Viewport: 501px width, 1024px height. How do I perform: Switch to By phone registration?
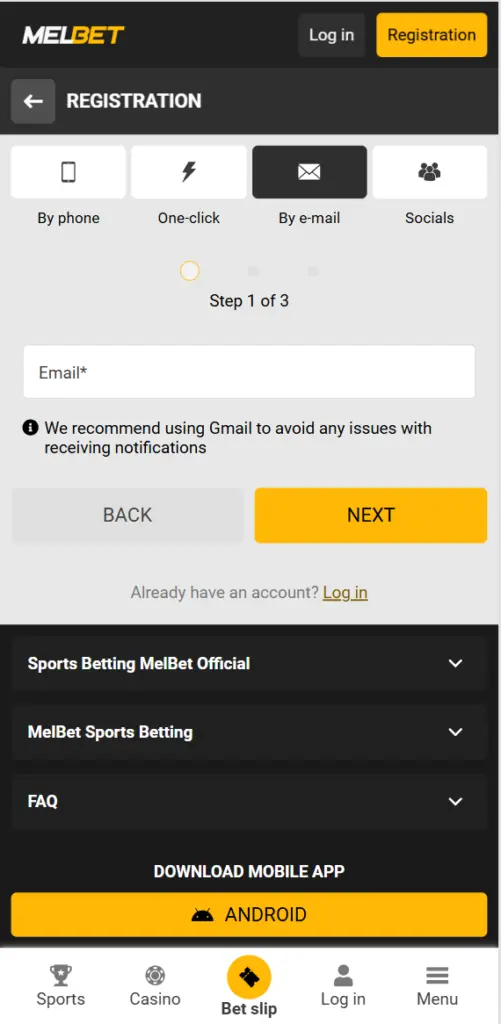(x=69, y=172)
